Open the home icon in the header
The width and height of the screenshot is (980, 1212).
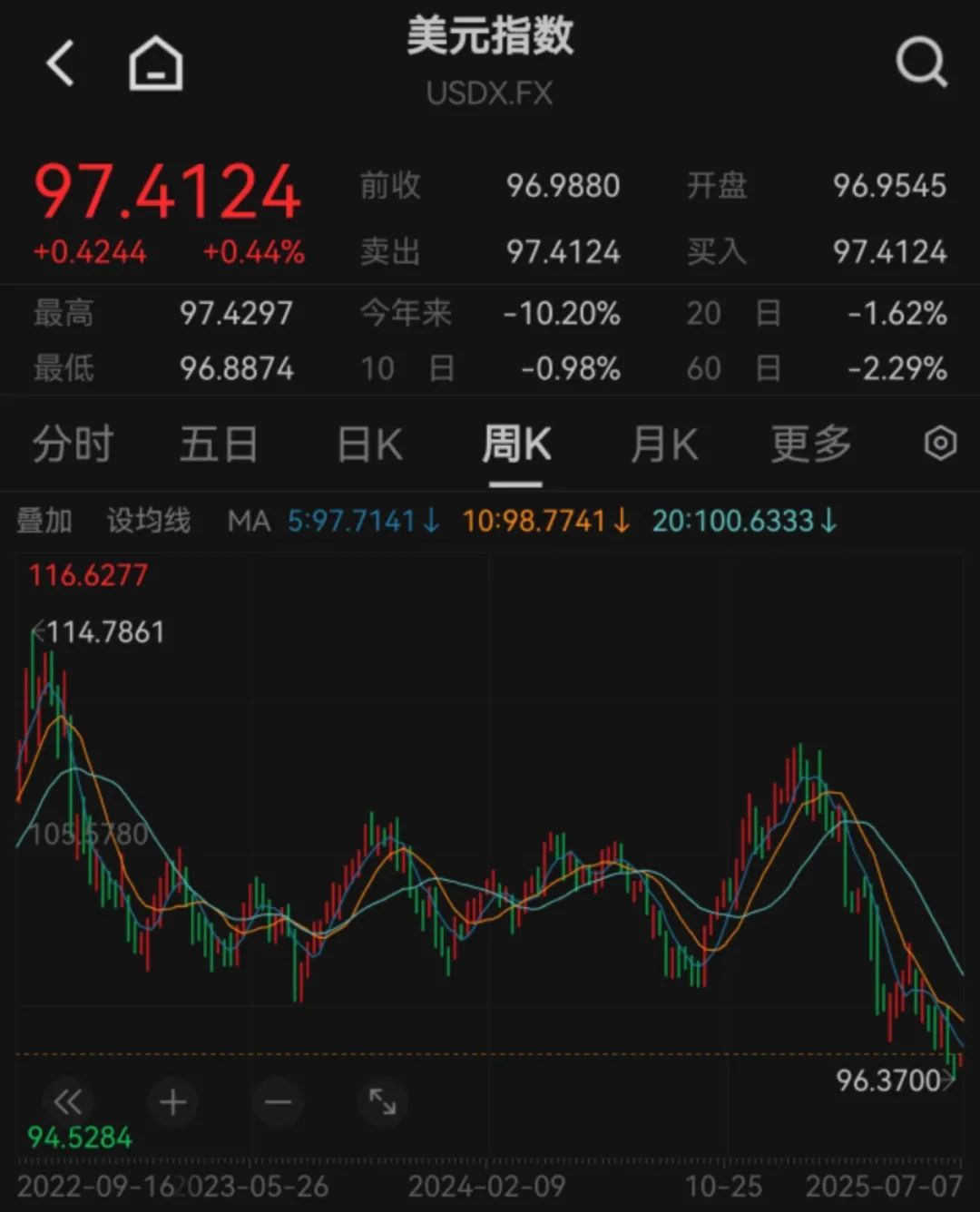click(x=156, y=64)
